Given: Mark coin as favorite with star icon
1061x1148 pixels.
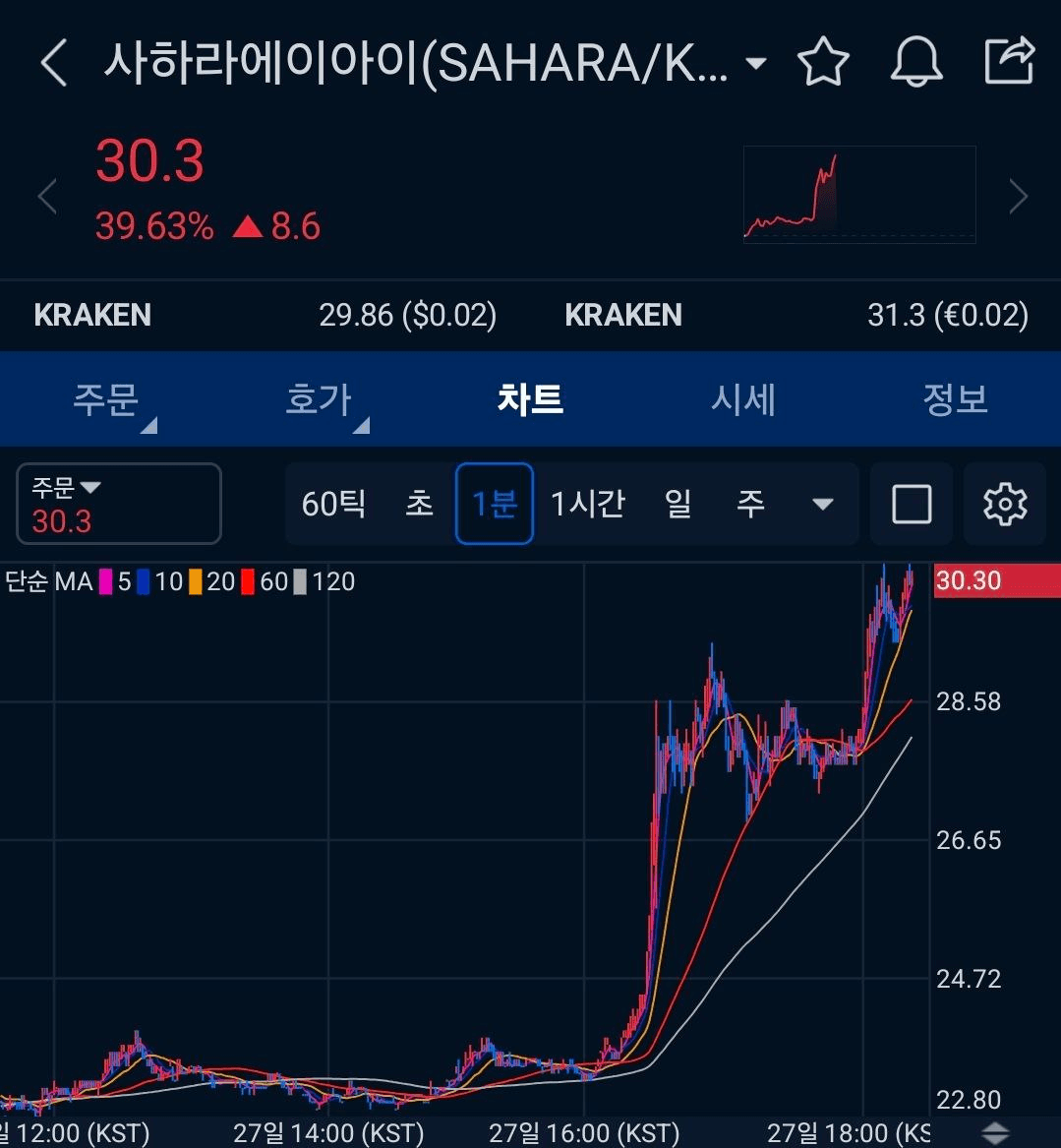Looking at the screenshot, I should pos(824,61).
